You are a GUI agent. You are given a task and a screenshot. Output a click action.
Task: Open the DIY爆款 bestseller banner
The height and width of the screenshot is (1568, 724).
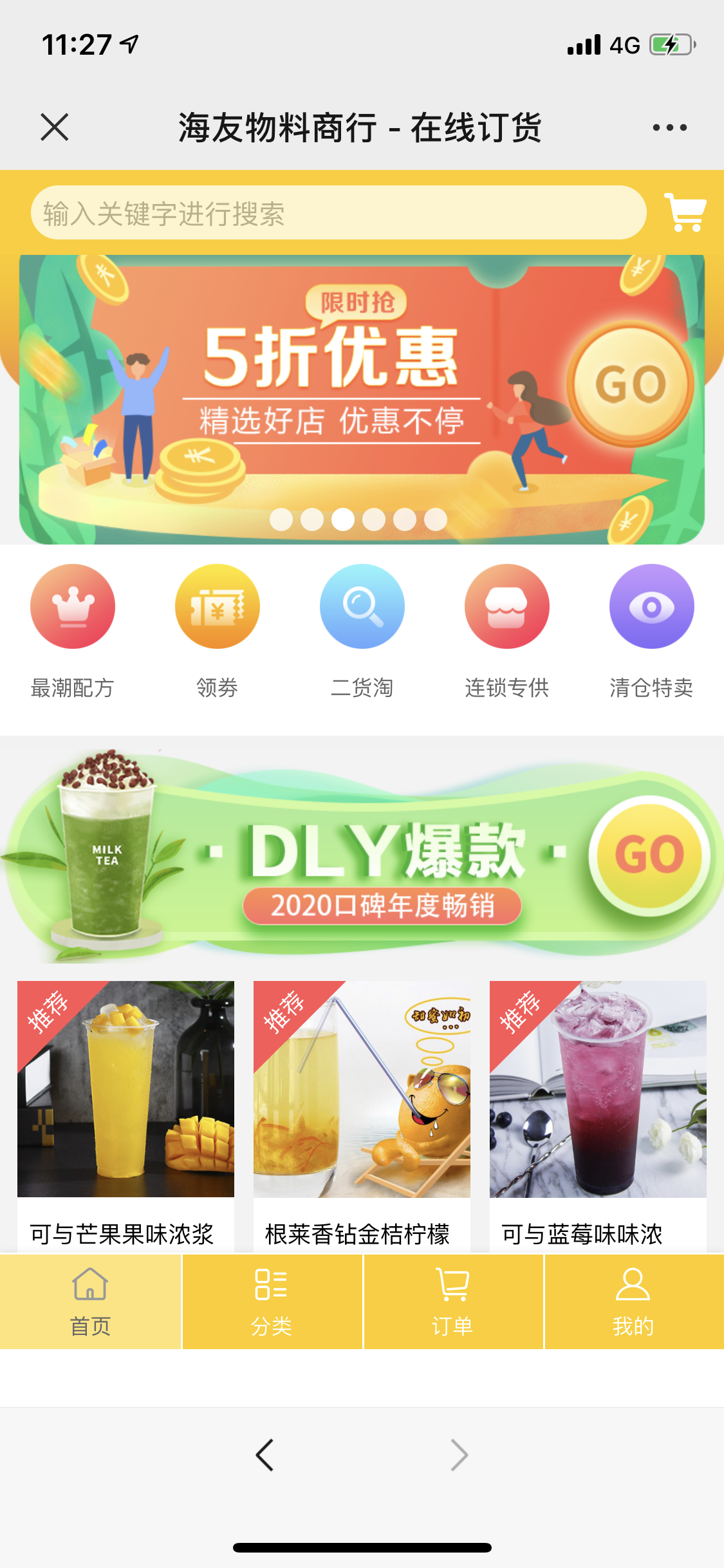(x=362, y=856)
